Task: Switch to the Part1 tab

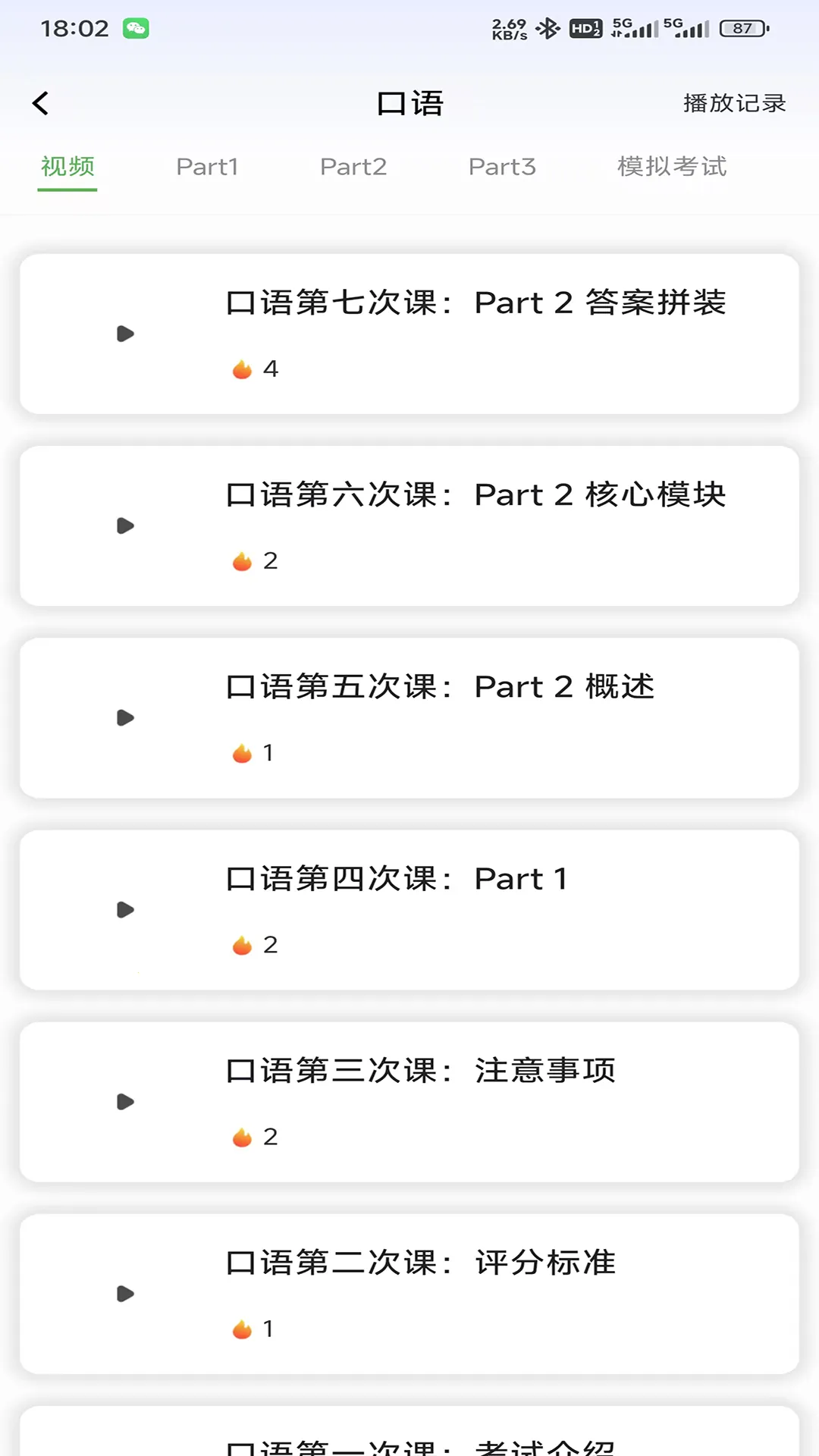Action: coord(207,167)
